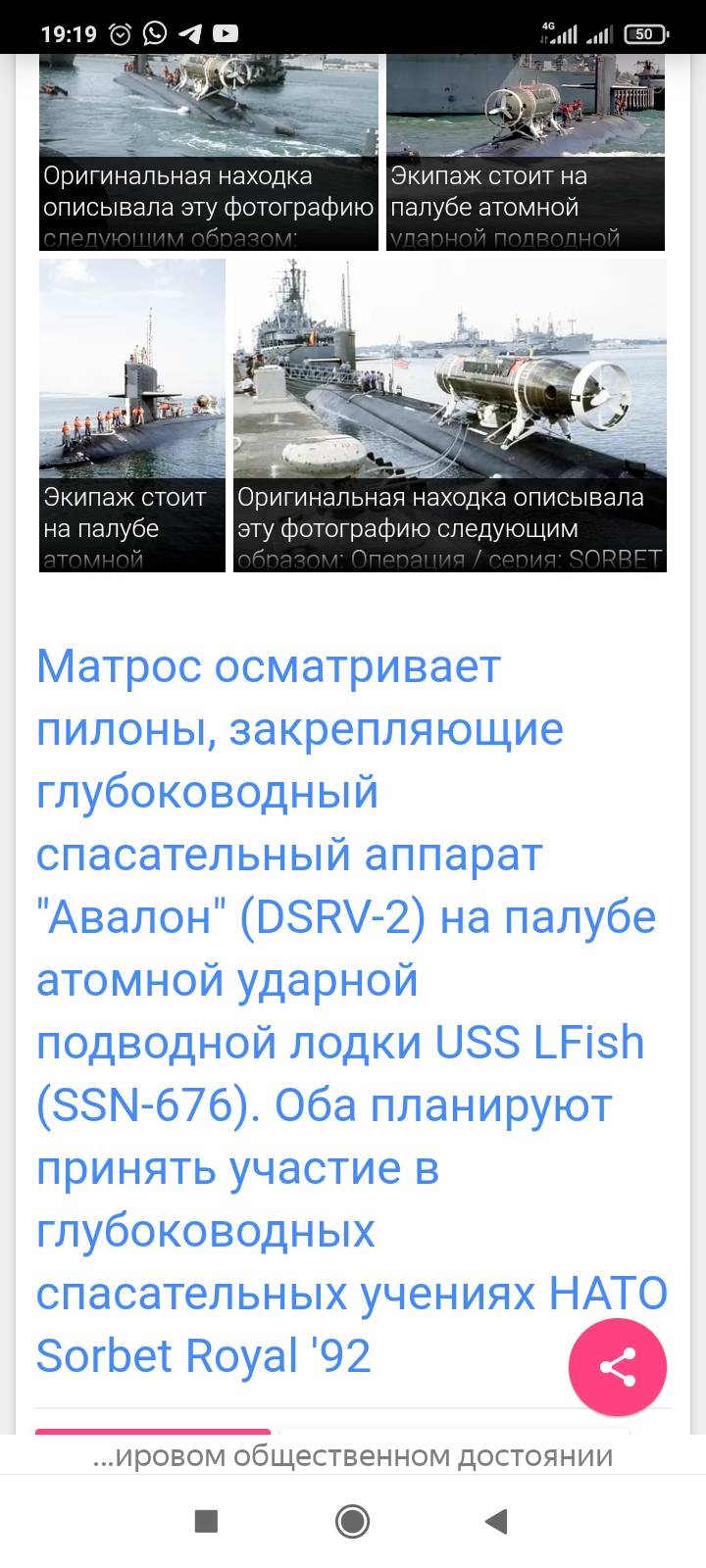
Task: Open the blue title link about "Авалон" (DSRV-2)
Action: pyautogui.click(x=351, y=1011)
